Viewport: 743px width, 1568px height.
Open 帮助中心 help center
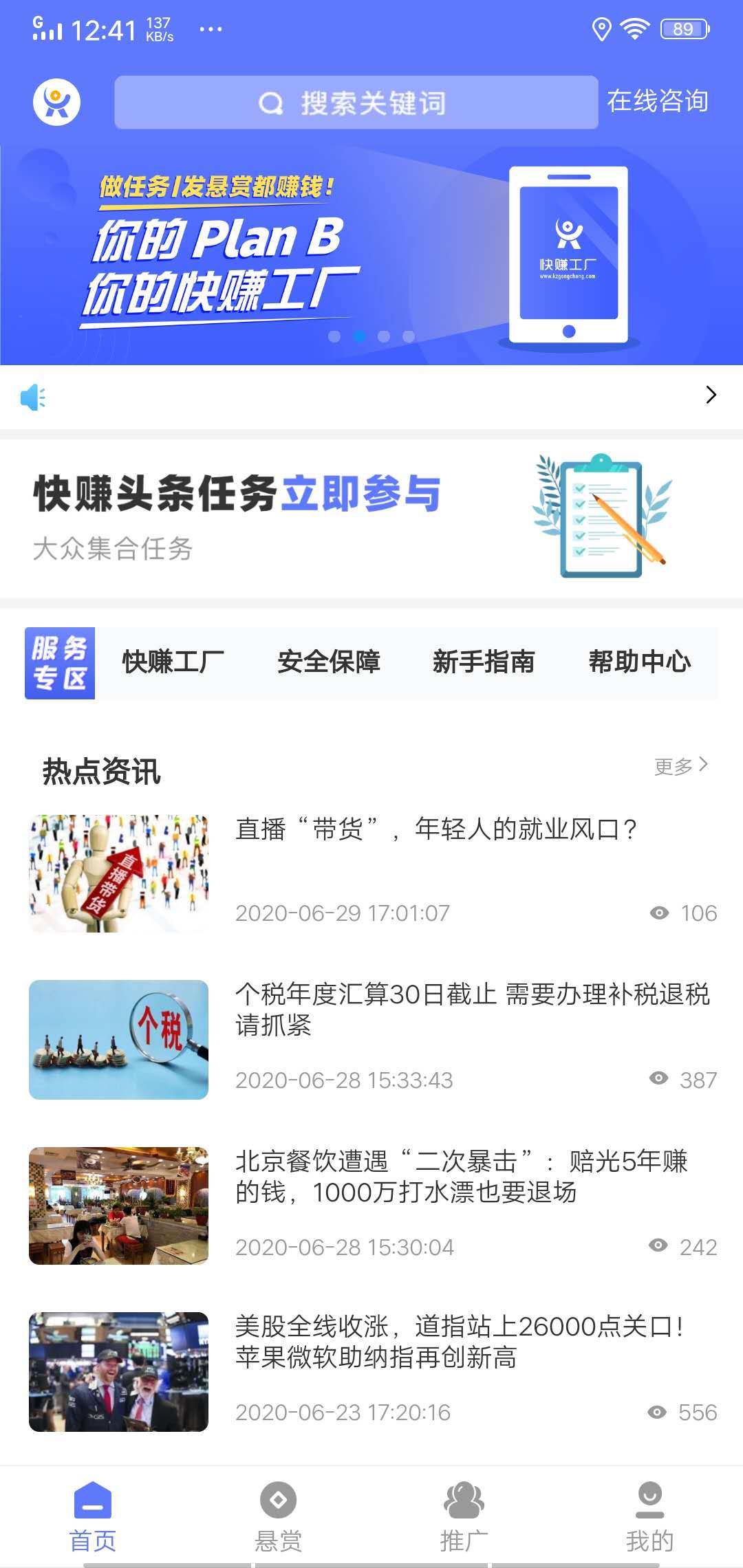point(641,662)
